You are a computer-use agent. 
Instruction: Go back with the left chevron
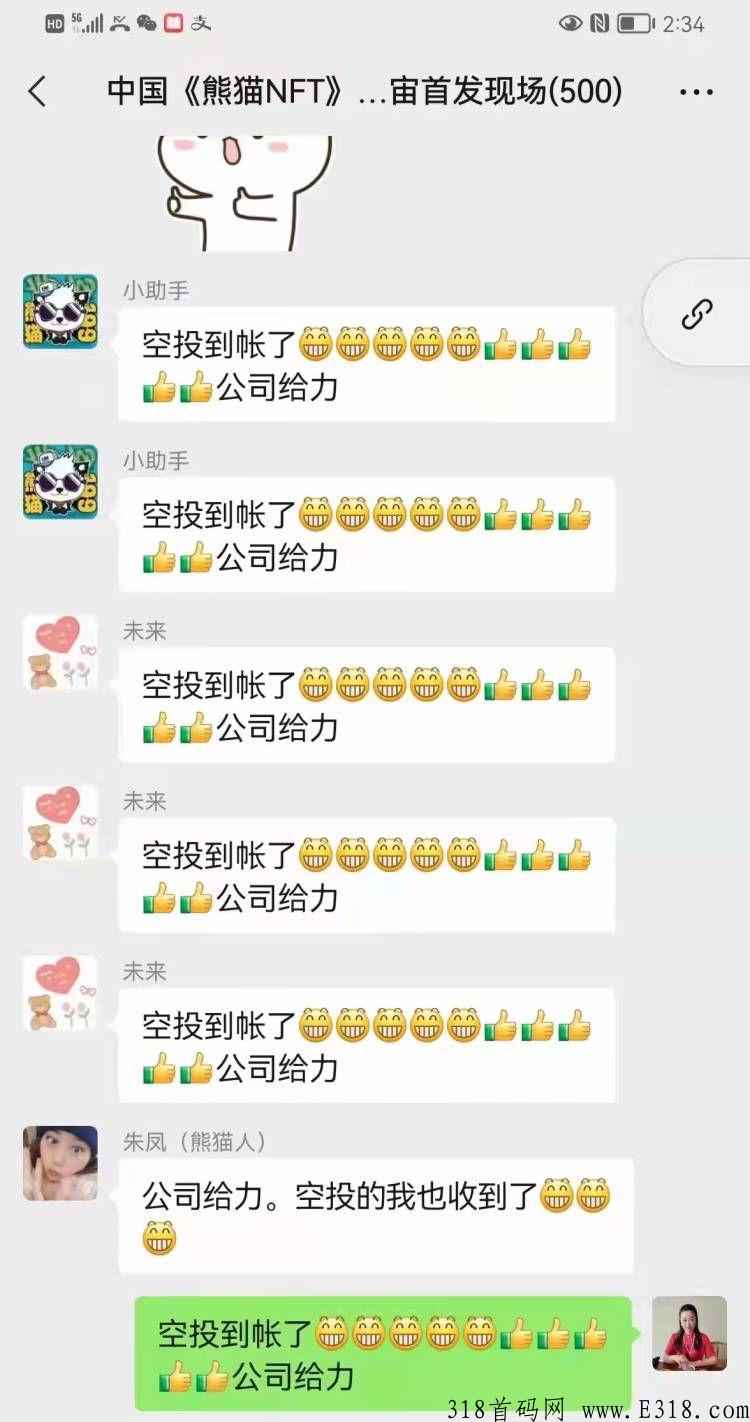pyautogui.click(x=37, y=91)
